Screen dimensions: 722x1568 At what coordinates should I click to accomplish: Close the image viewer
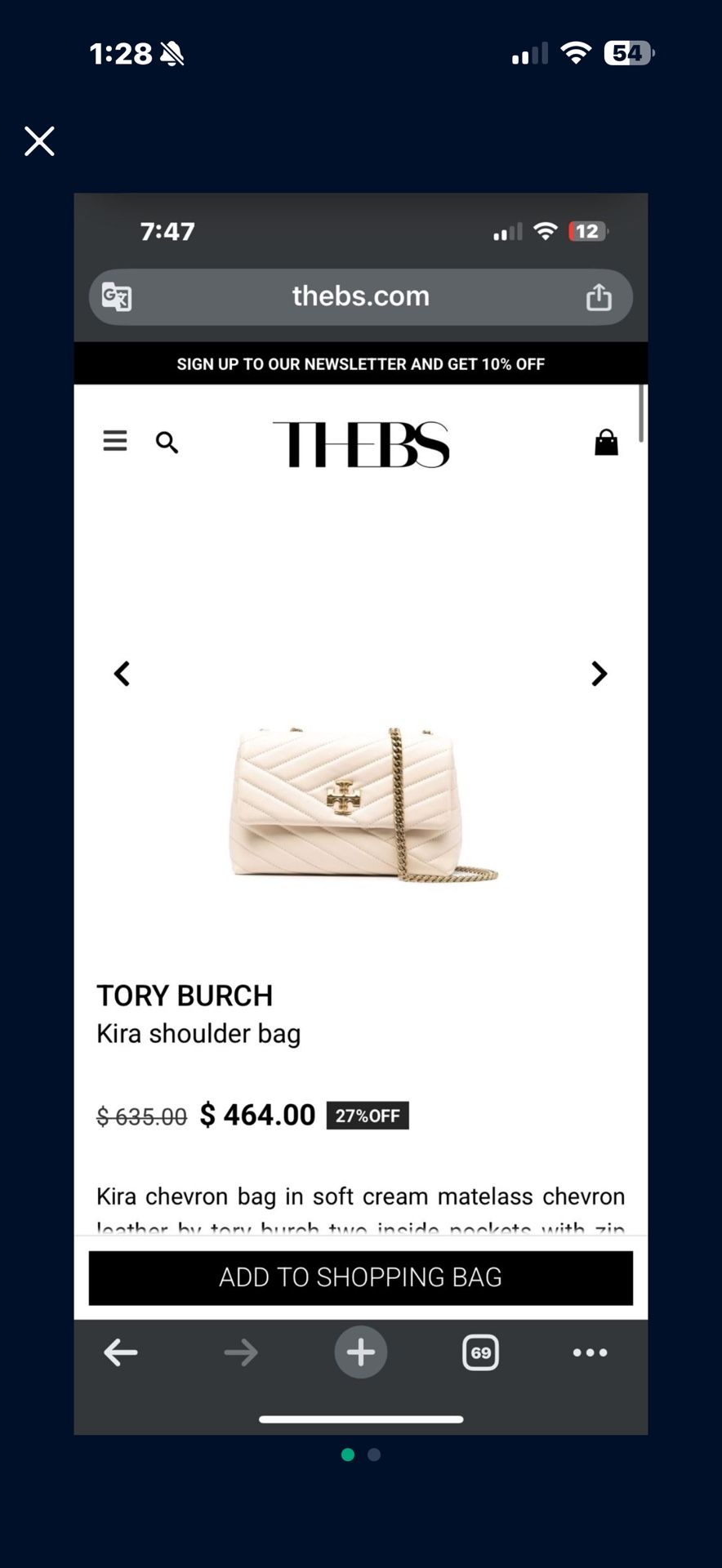click(x=39, y=141)
